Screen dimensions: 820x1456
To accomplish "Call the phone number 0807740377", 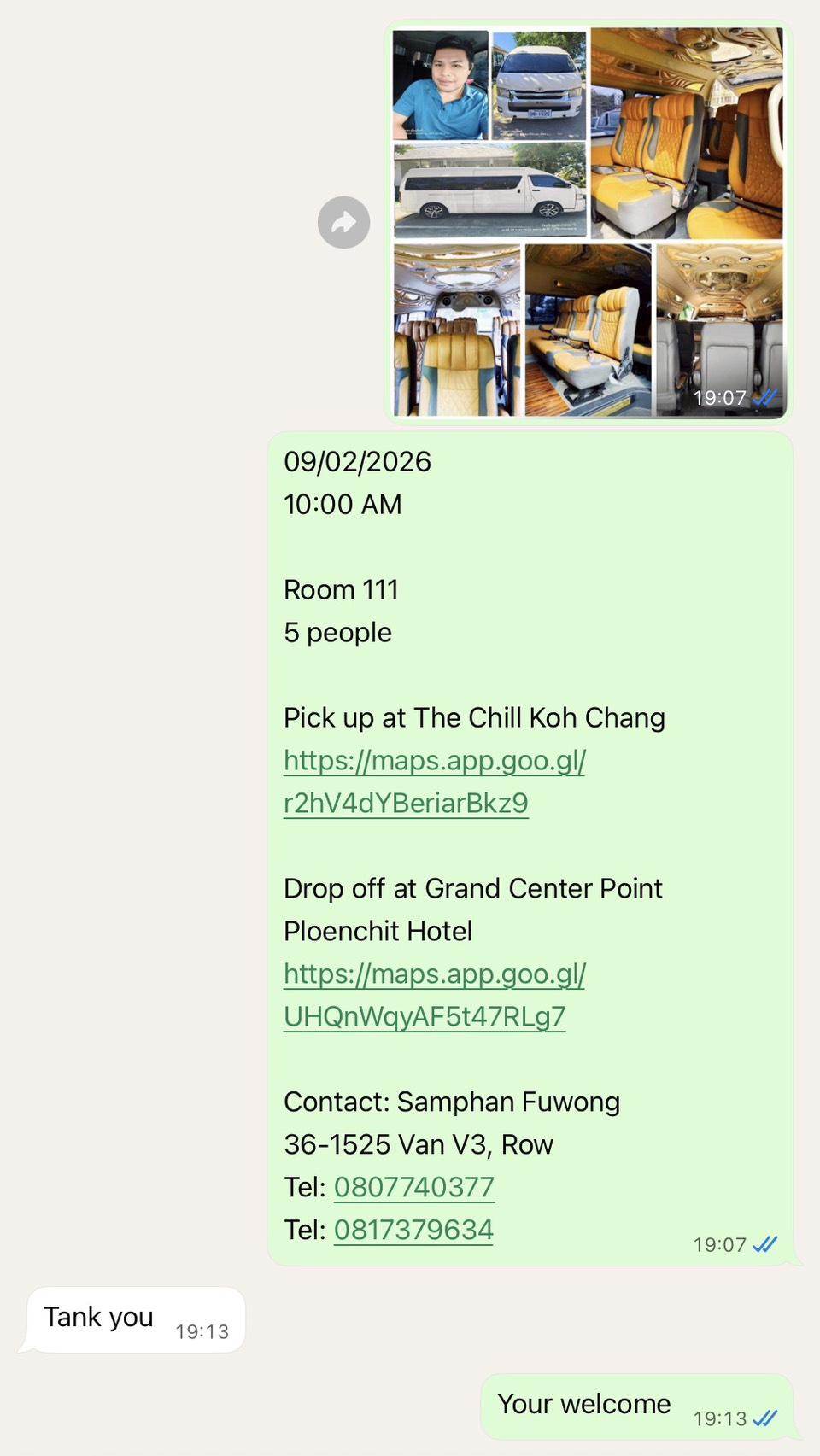I will (x=414, y=1187).
